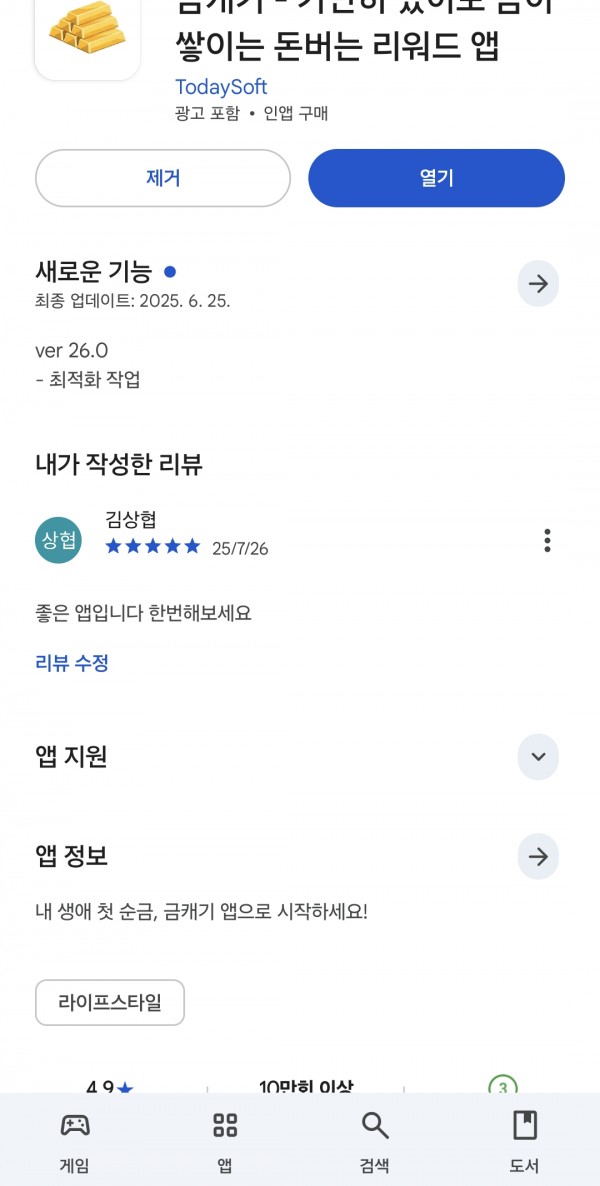
Task: Open review options three-dot menu
Action: (x=547, y=540)
